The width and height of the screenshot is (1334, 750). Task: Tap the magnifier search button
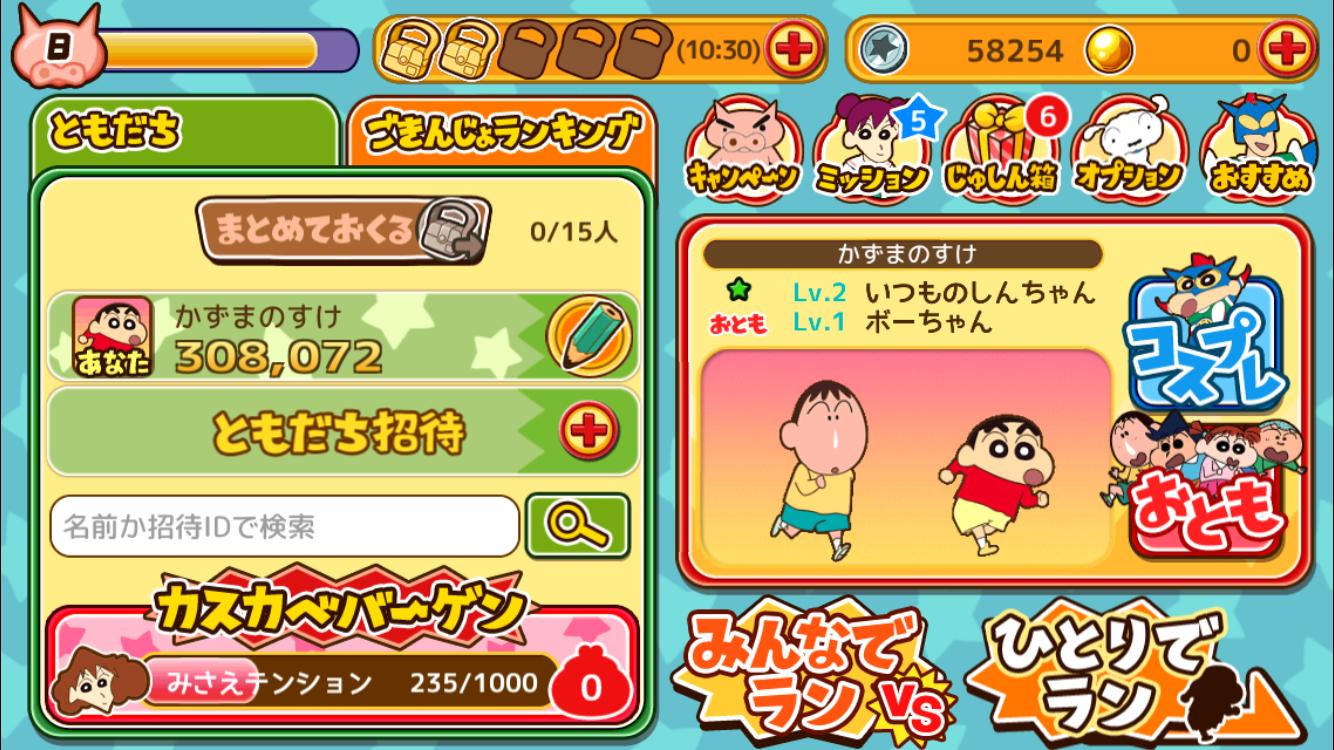click(x=578, y=525)
